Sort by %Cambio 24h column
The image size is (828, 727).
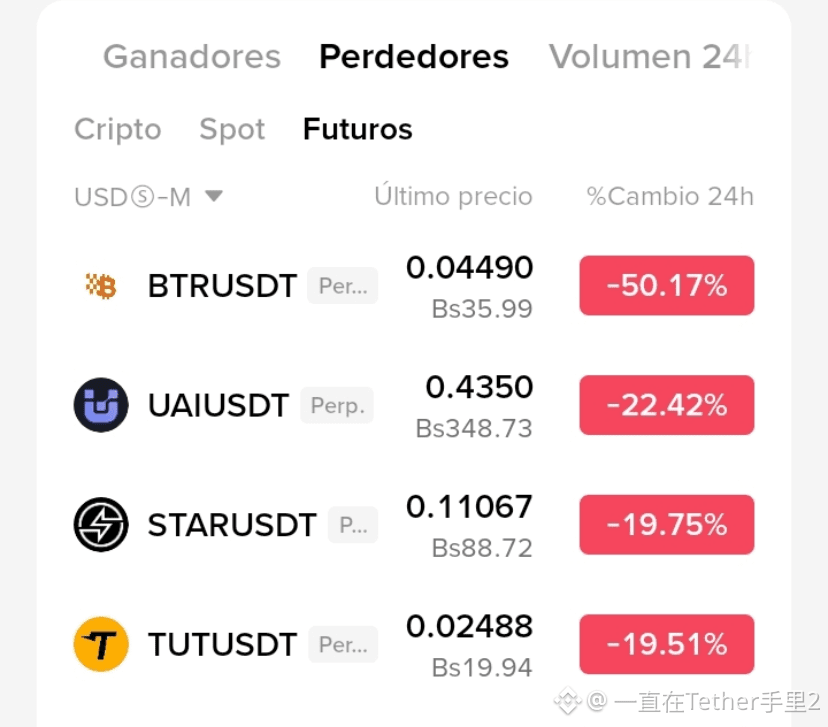tap(670, 196)
